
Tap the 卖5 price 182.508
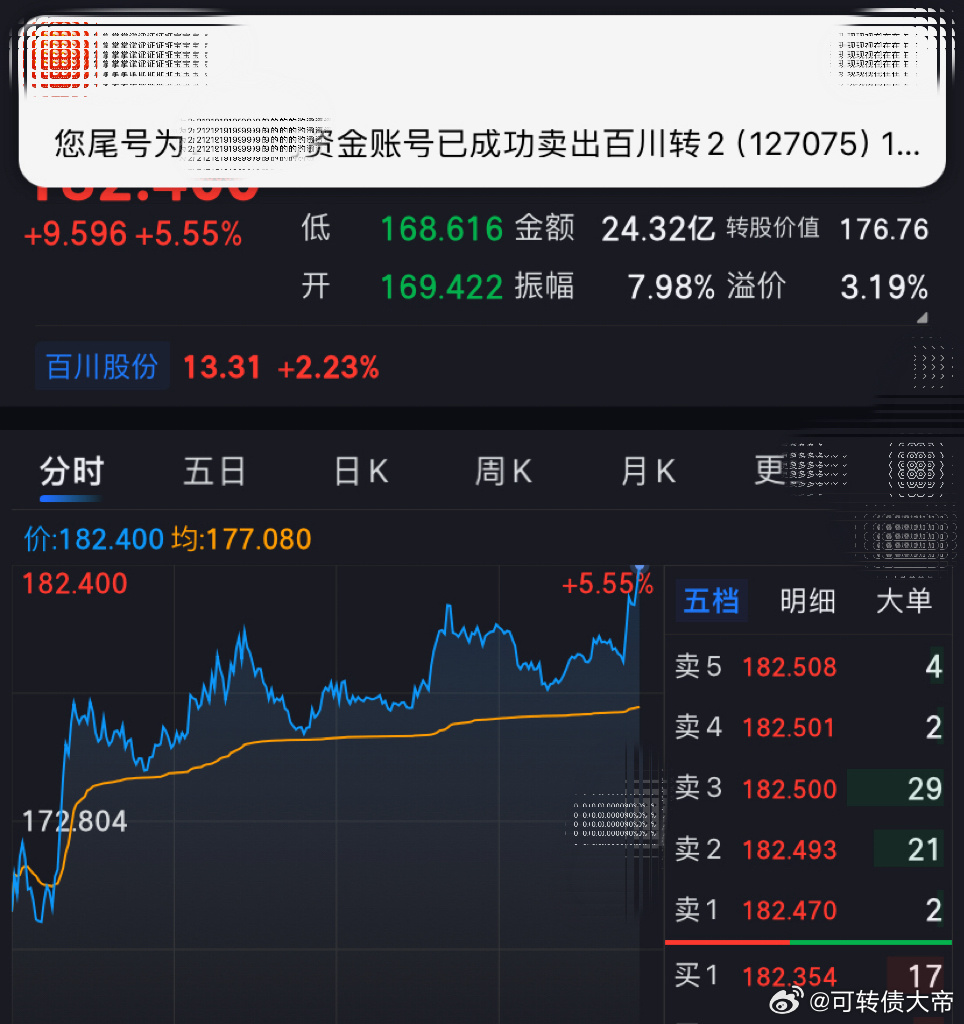(x=789, y=667)
